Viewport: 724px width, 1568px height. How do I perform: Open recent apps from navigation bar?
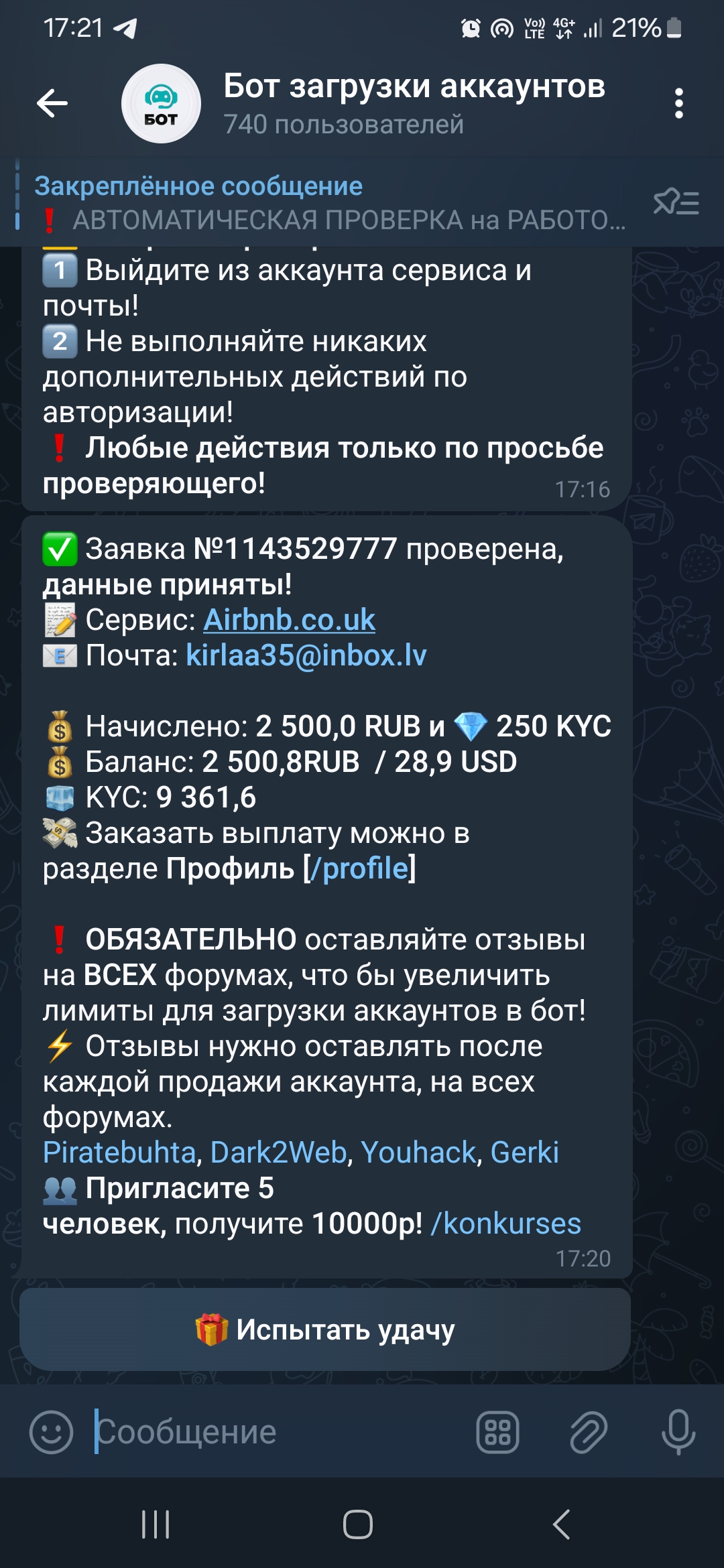coord(156,1524)
